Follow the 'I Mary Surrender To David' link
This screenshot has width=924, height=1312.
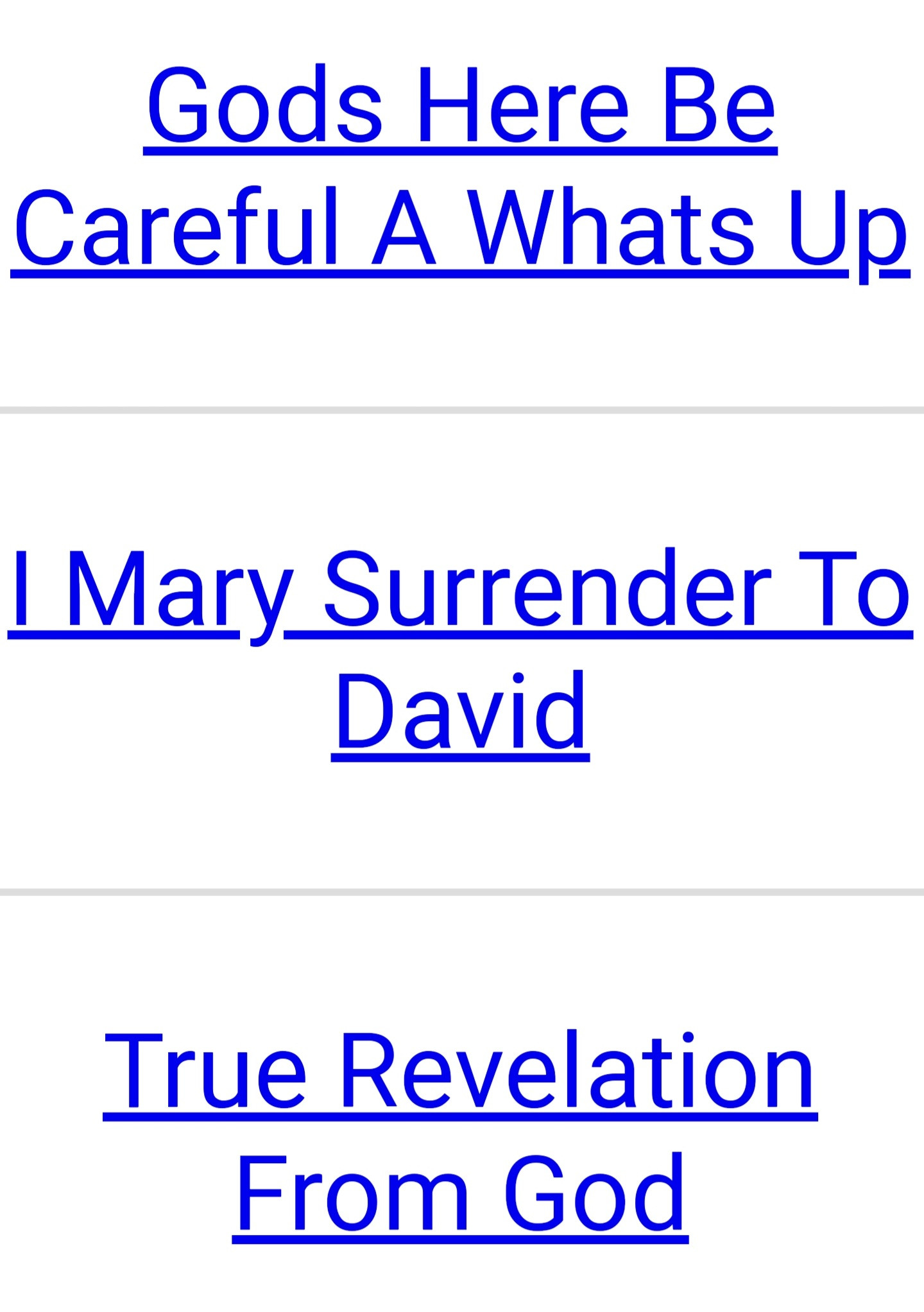460,651
